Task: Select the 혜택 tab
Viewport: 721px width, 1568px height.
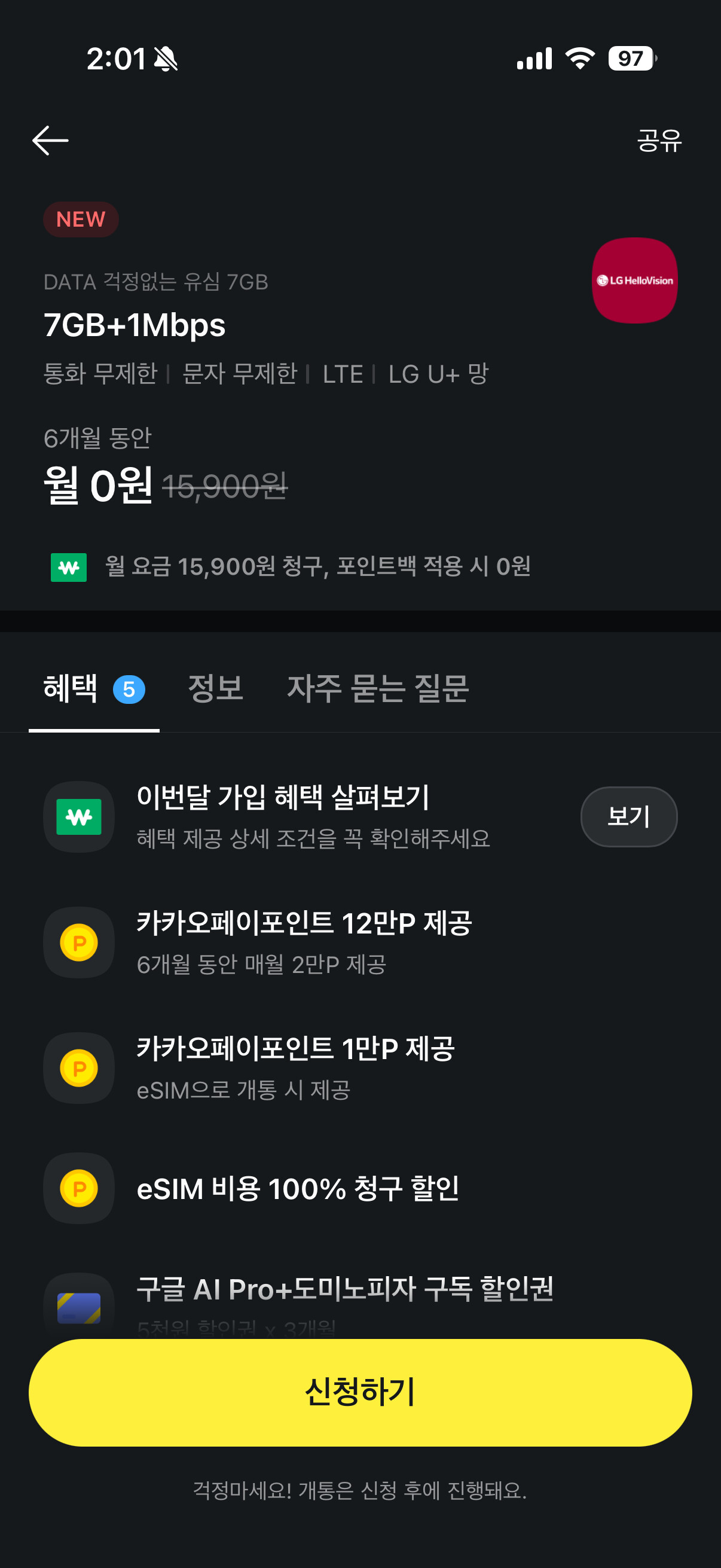Action: (94, 689)
